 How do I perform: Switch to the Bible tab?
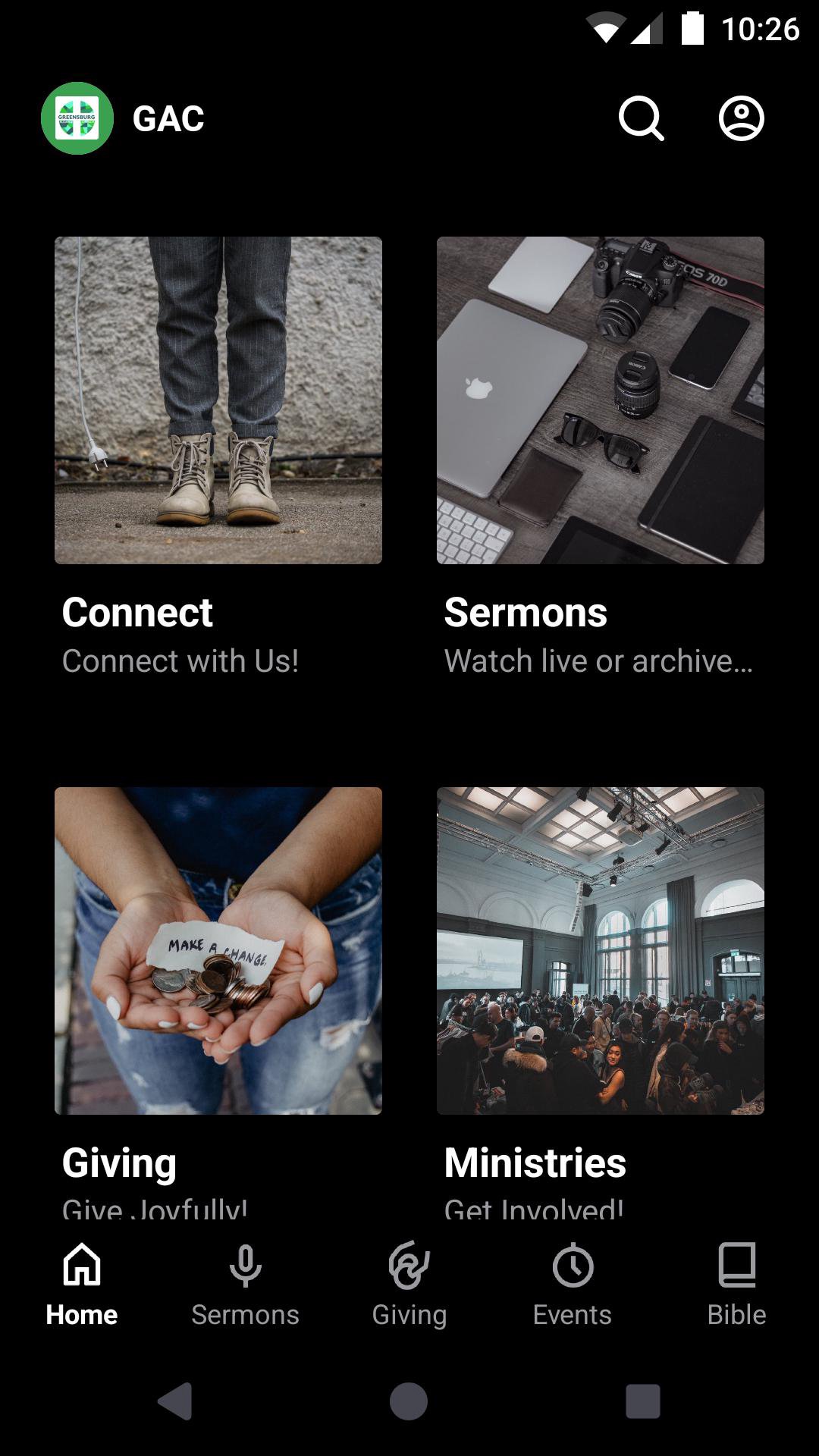[736, 1283]
